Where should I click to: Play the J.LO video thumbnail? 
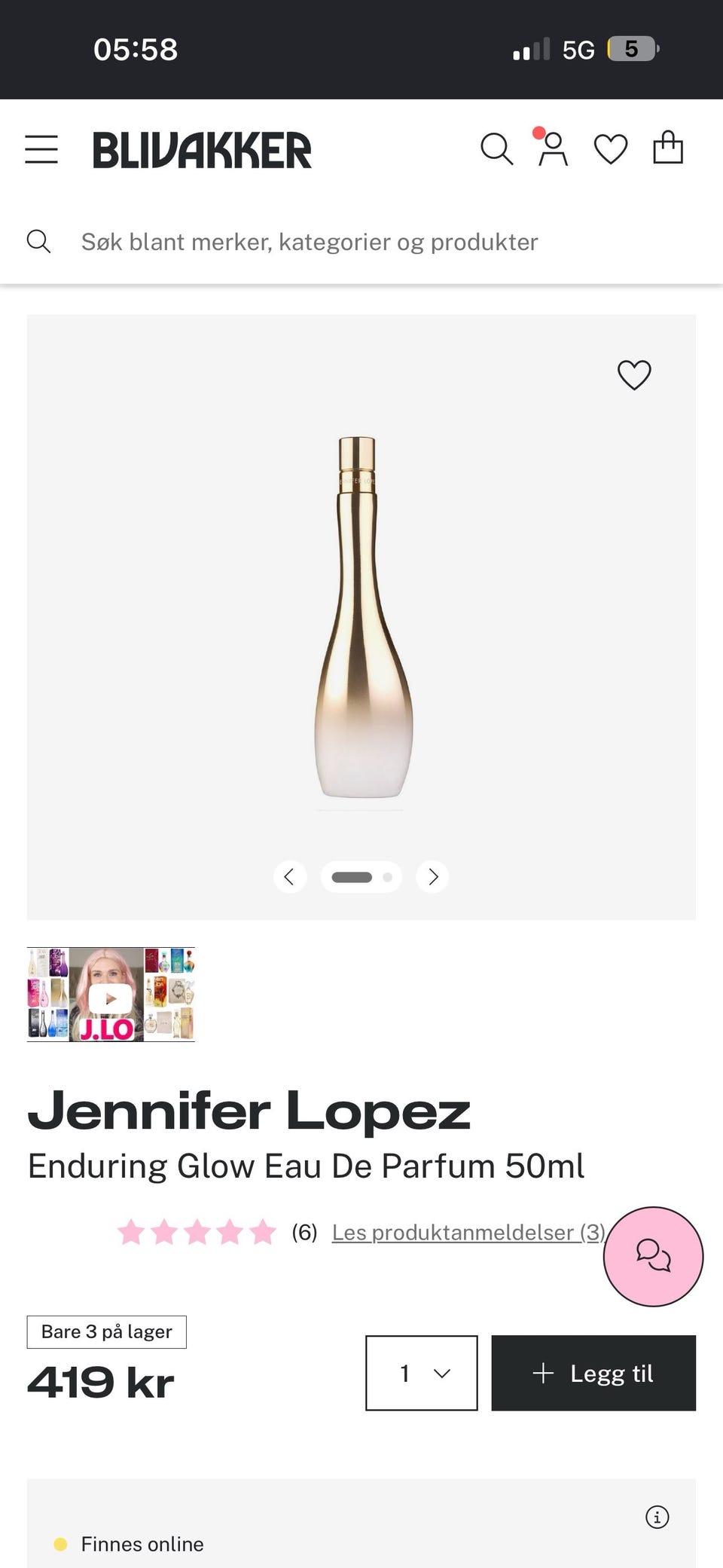pos(111,995)
